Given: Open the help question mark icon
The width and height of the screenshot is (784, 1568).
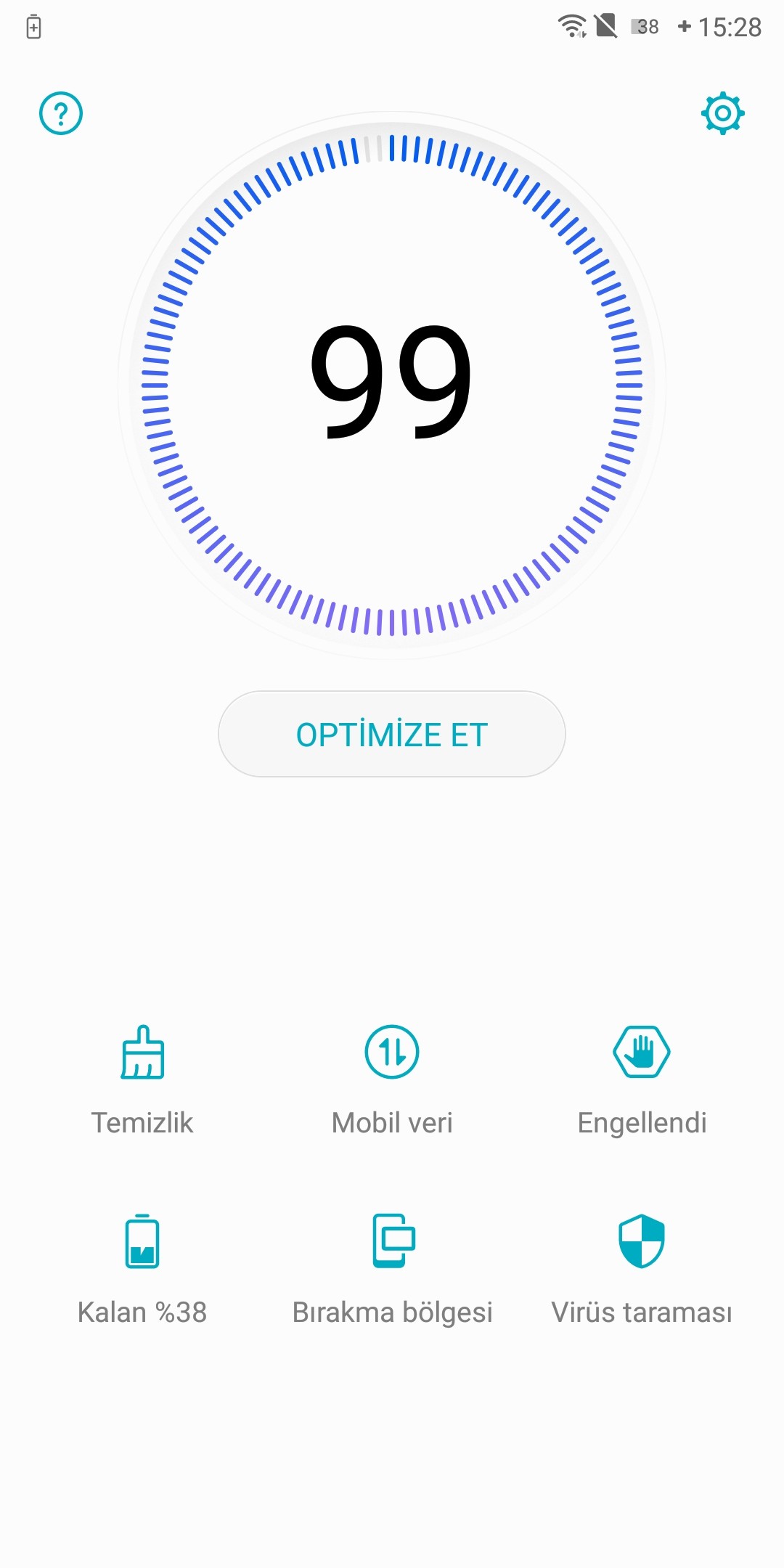Looking at the screenshot, I should click(x=60, y=114).
